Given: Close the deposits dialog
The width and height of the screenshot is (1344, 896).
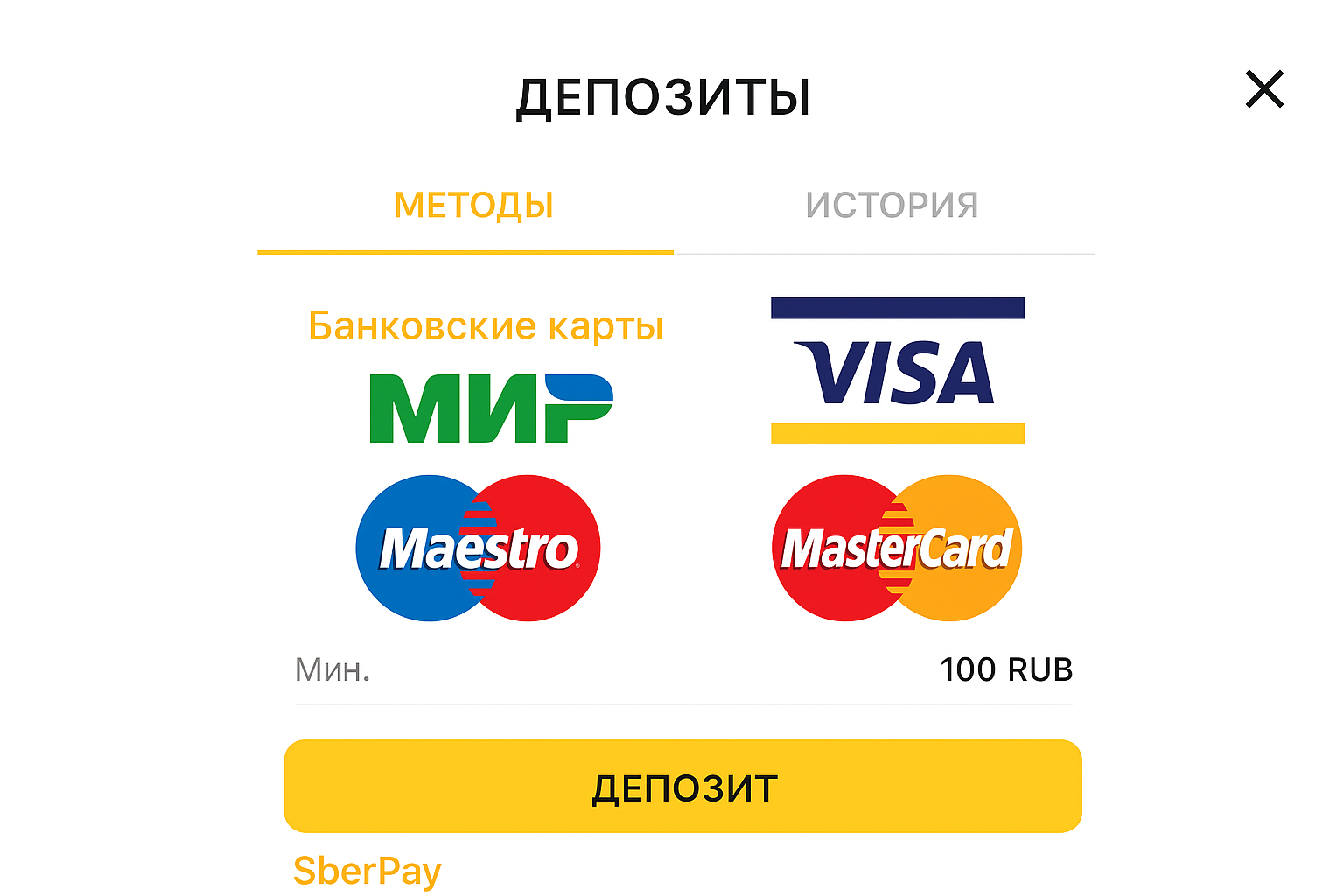Looking at the screenshot, I should pyautogui.click(x=1264, y=90).
